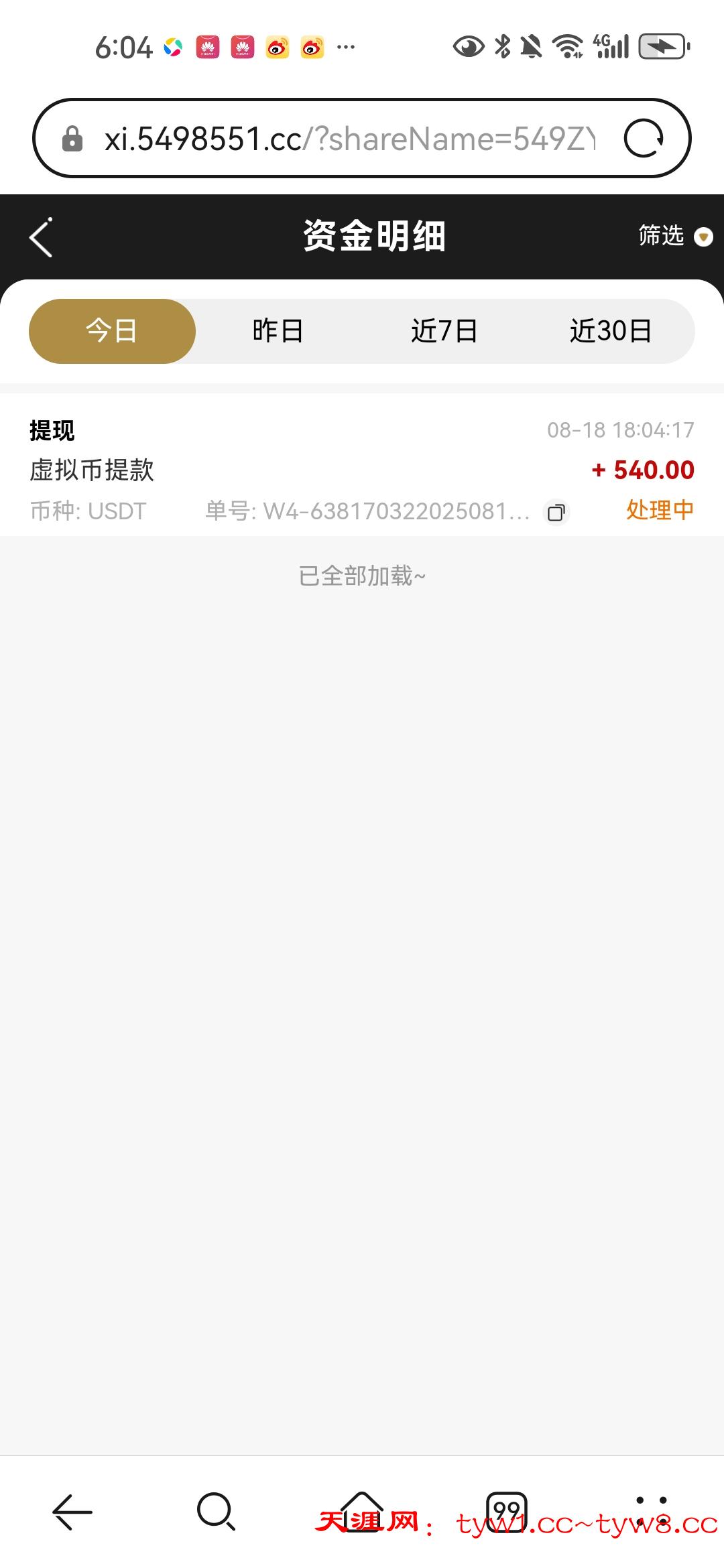Toggle the eye icon in the status bar
The height and width of the screenshot is (1568, 724).
coord(469,46)
